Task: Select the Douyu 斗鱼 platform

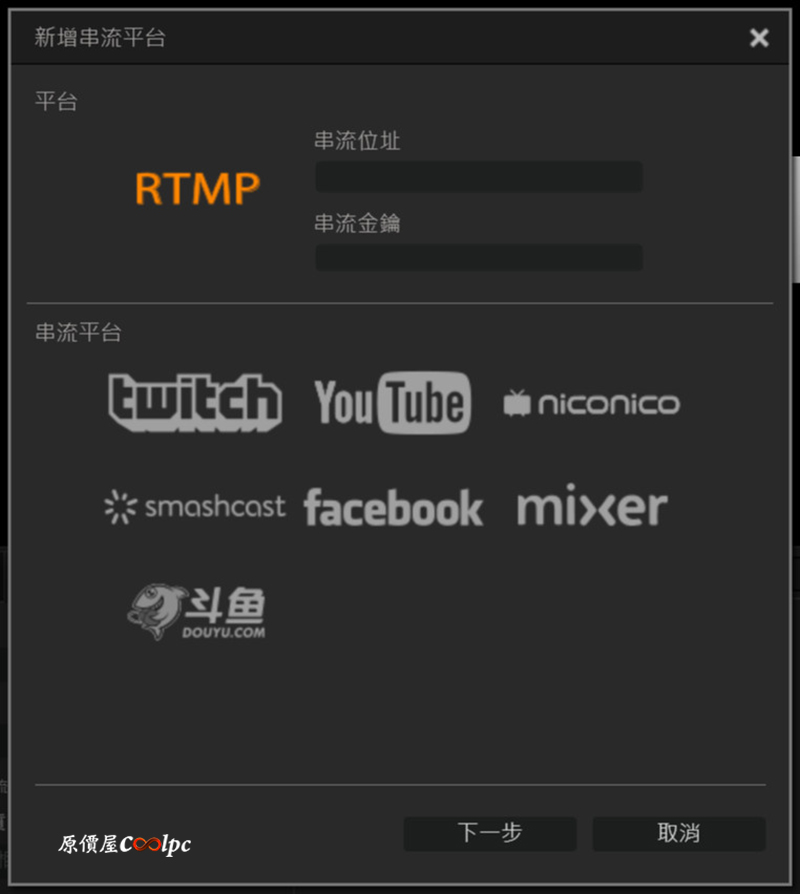Action: [197, 611]
